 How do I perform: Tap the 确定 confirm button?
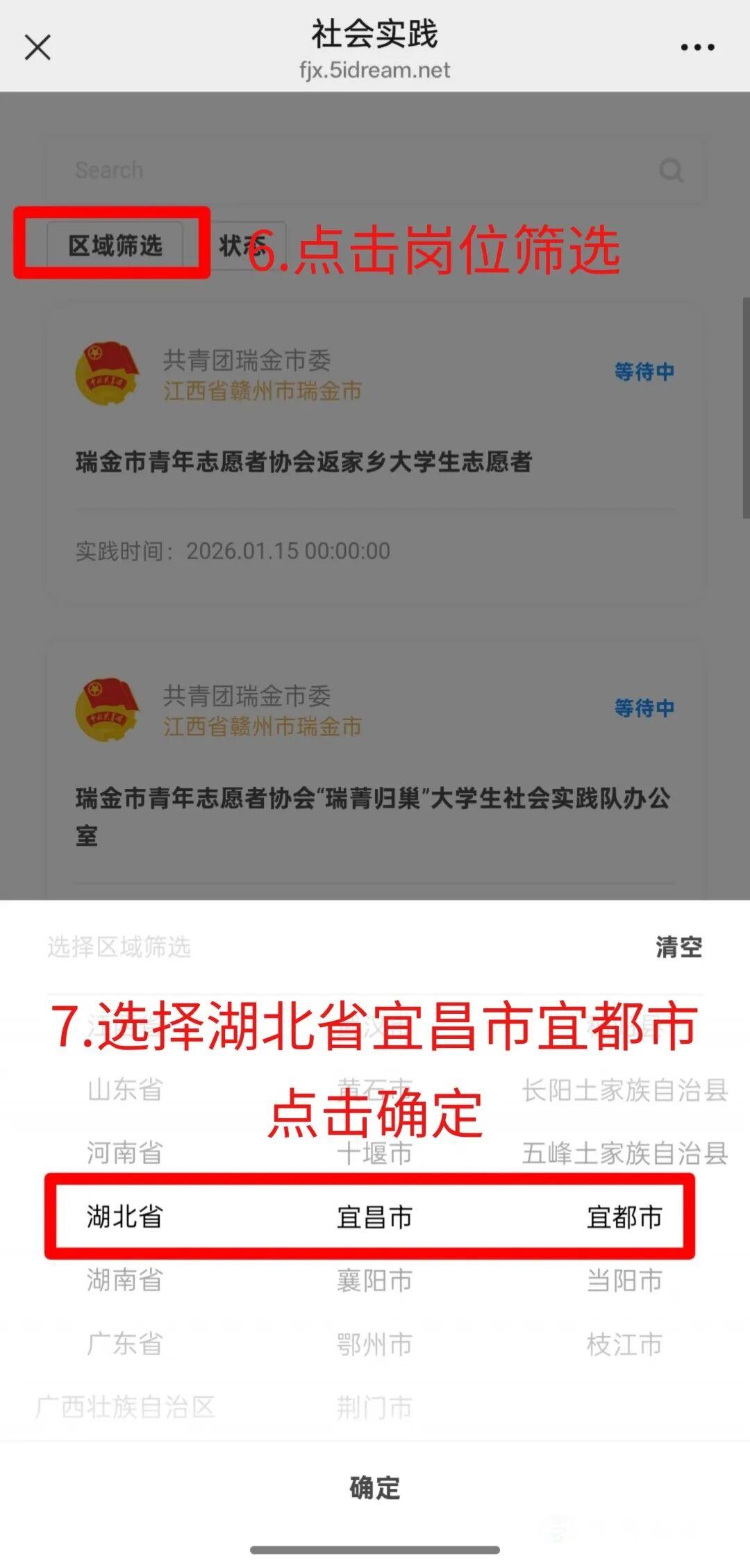[x=375, y=1488]
